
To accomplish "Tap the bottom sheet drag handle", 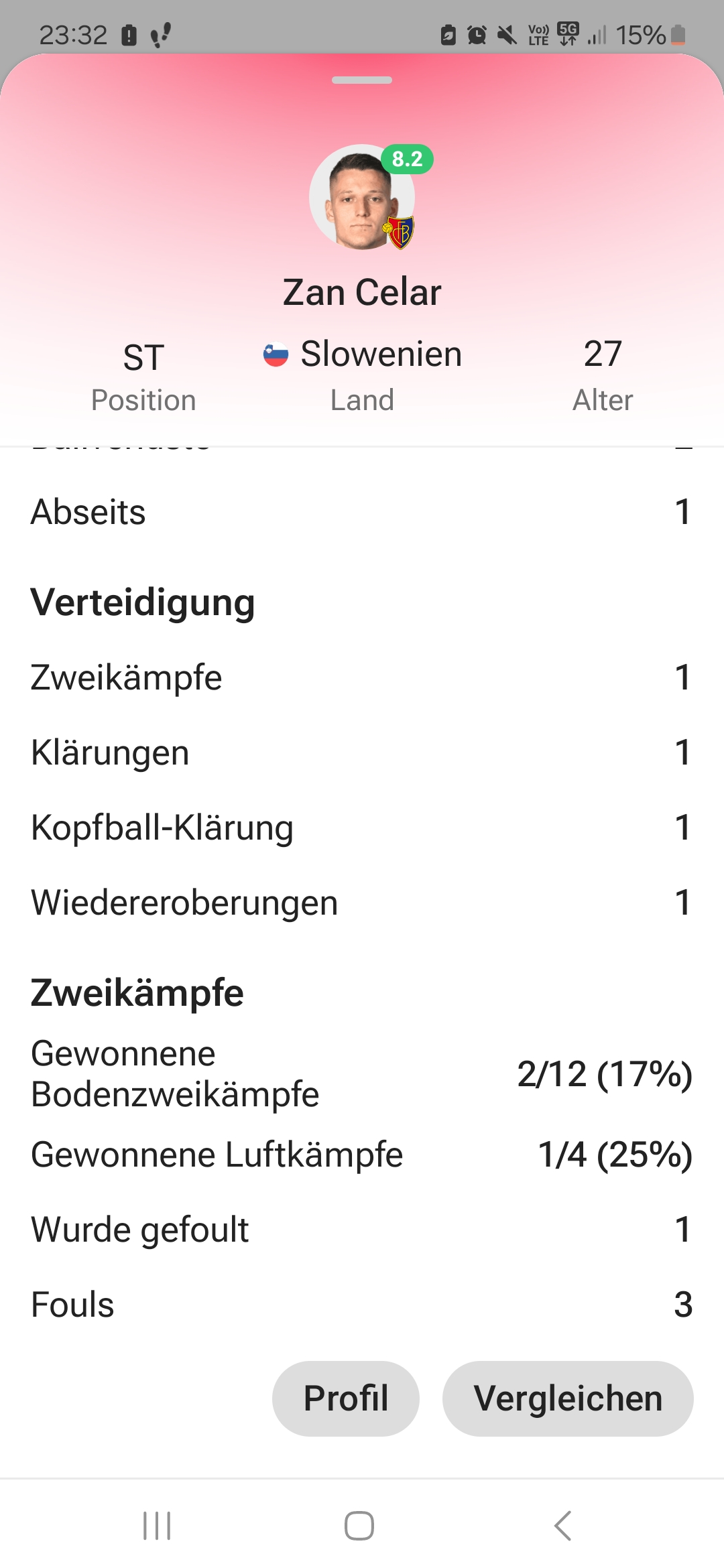I will pyautogui.click(x=362, y=80).
